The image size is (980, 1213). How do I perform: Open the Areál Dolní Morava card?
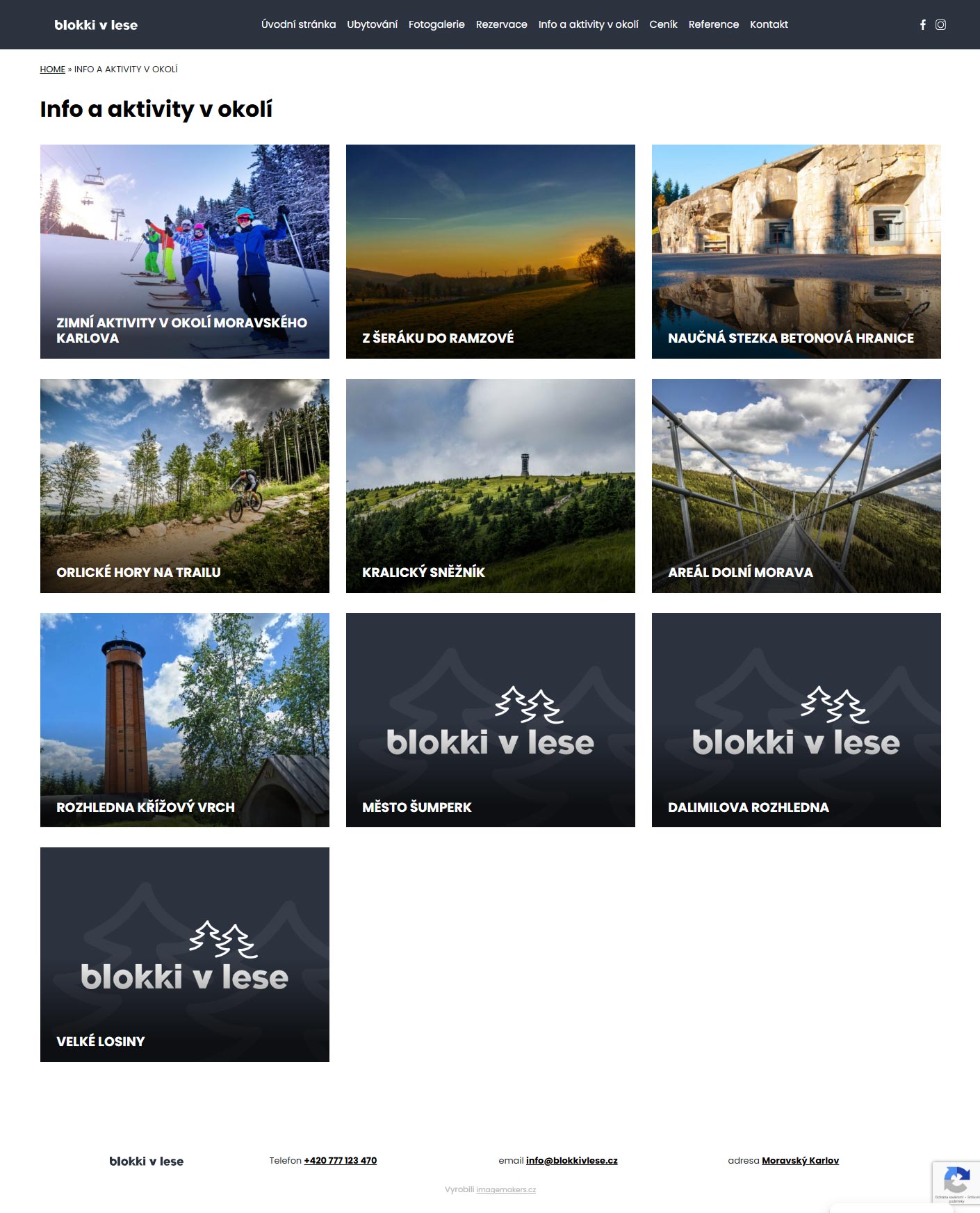click(796, 486)
